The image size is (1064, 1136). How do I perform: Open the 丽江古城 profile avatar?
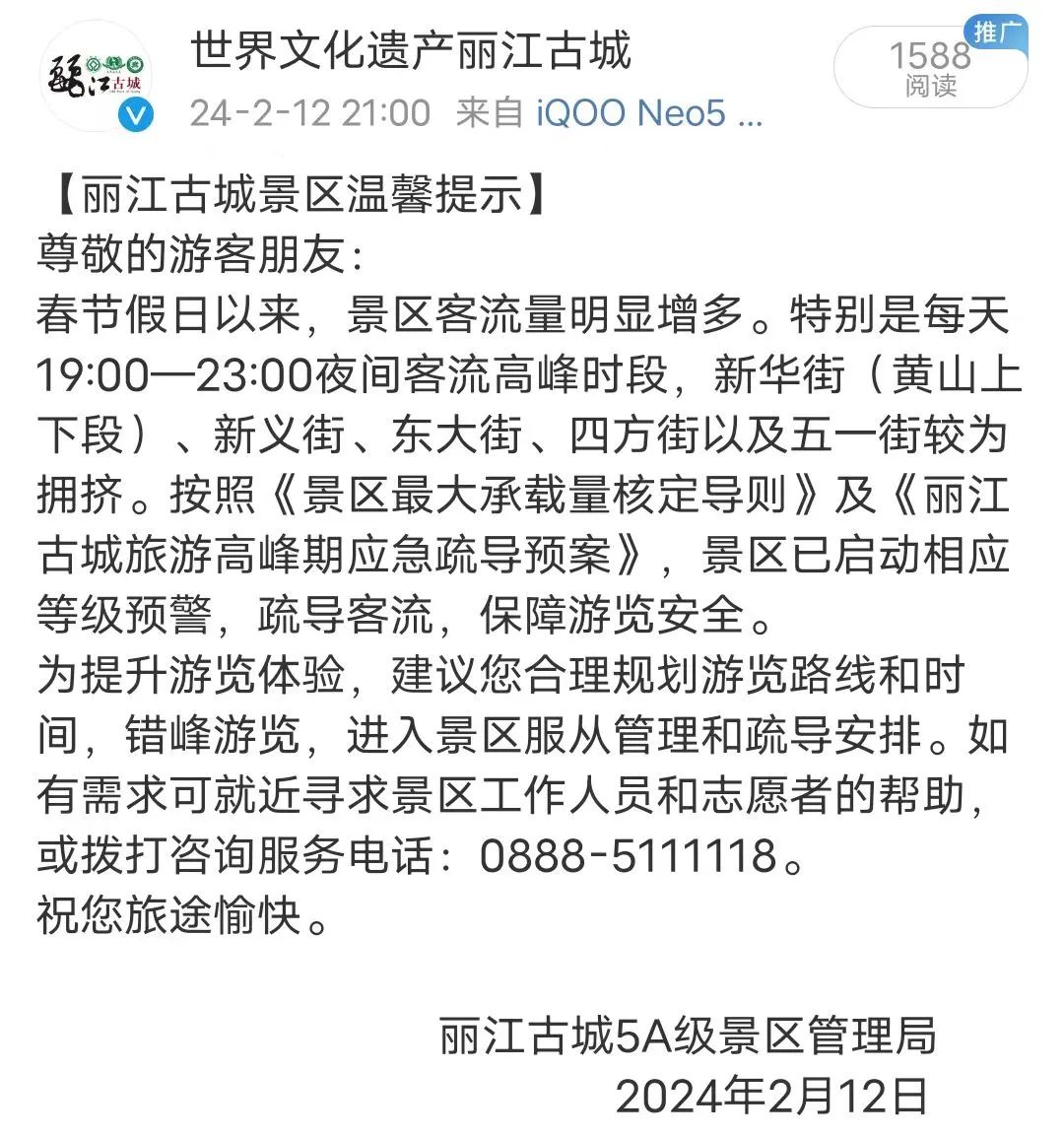pyautogui.click(x=96, y=77)
